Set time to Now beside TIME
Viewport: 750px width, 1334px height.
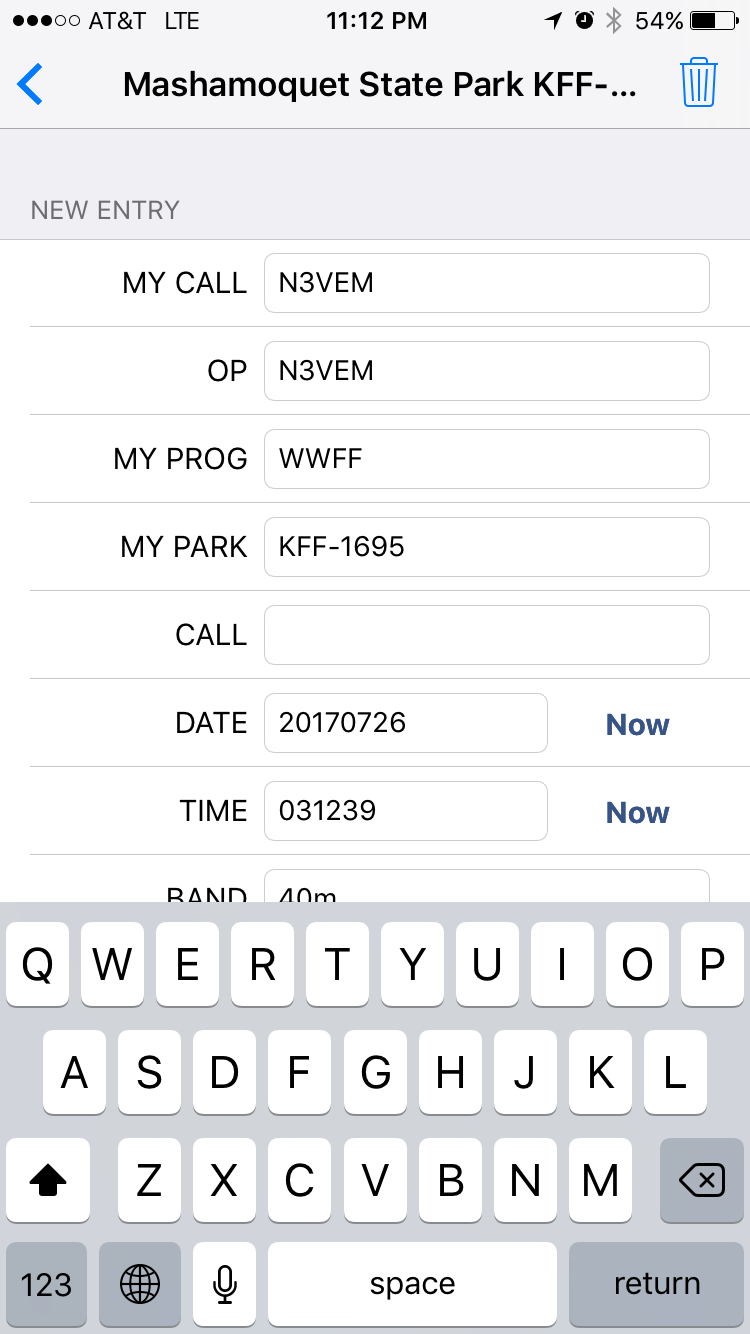click(638, 812)
